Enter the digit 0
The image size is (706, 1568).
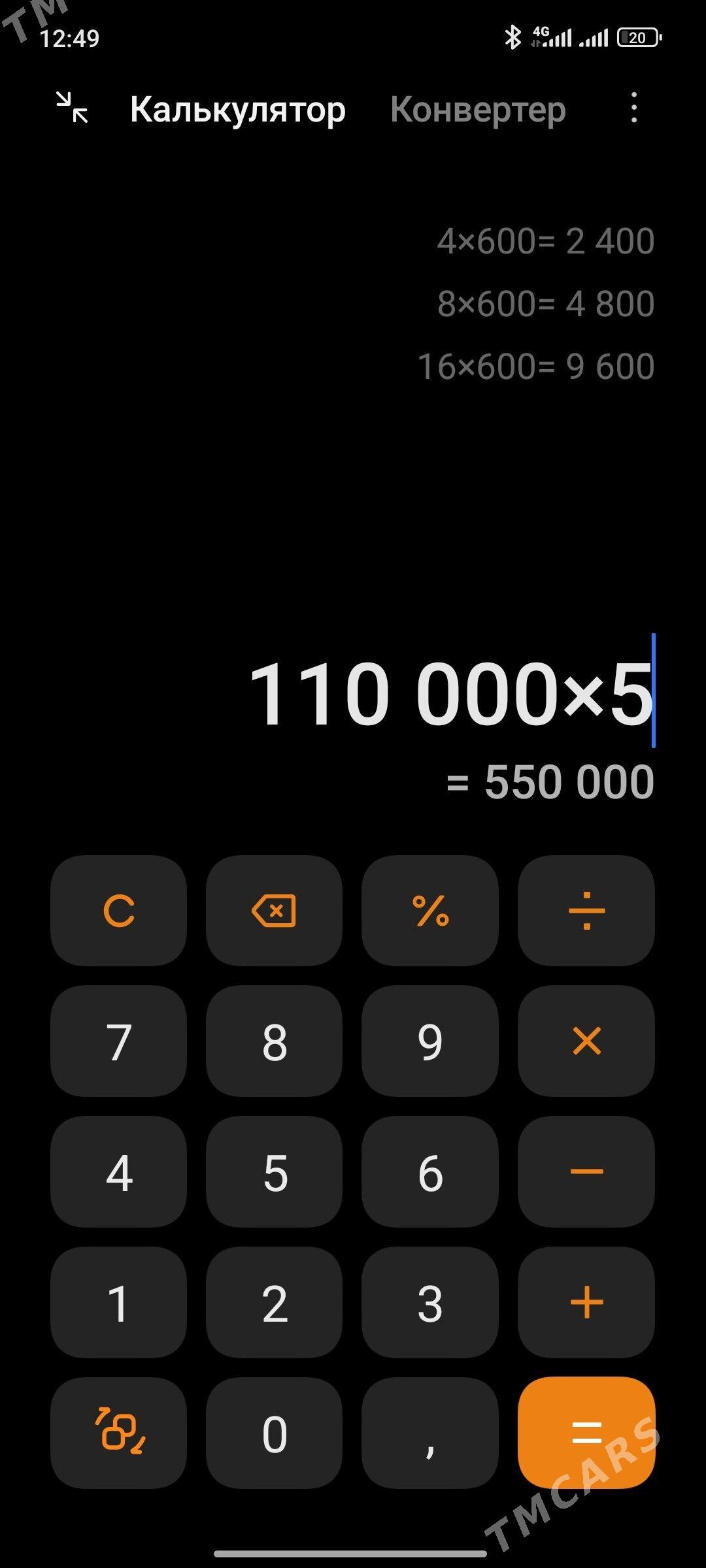pyautogui.click(x=274, y=1433)
